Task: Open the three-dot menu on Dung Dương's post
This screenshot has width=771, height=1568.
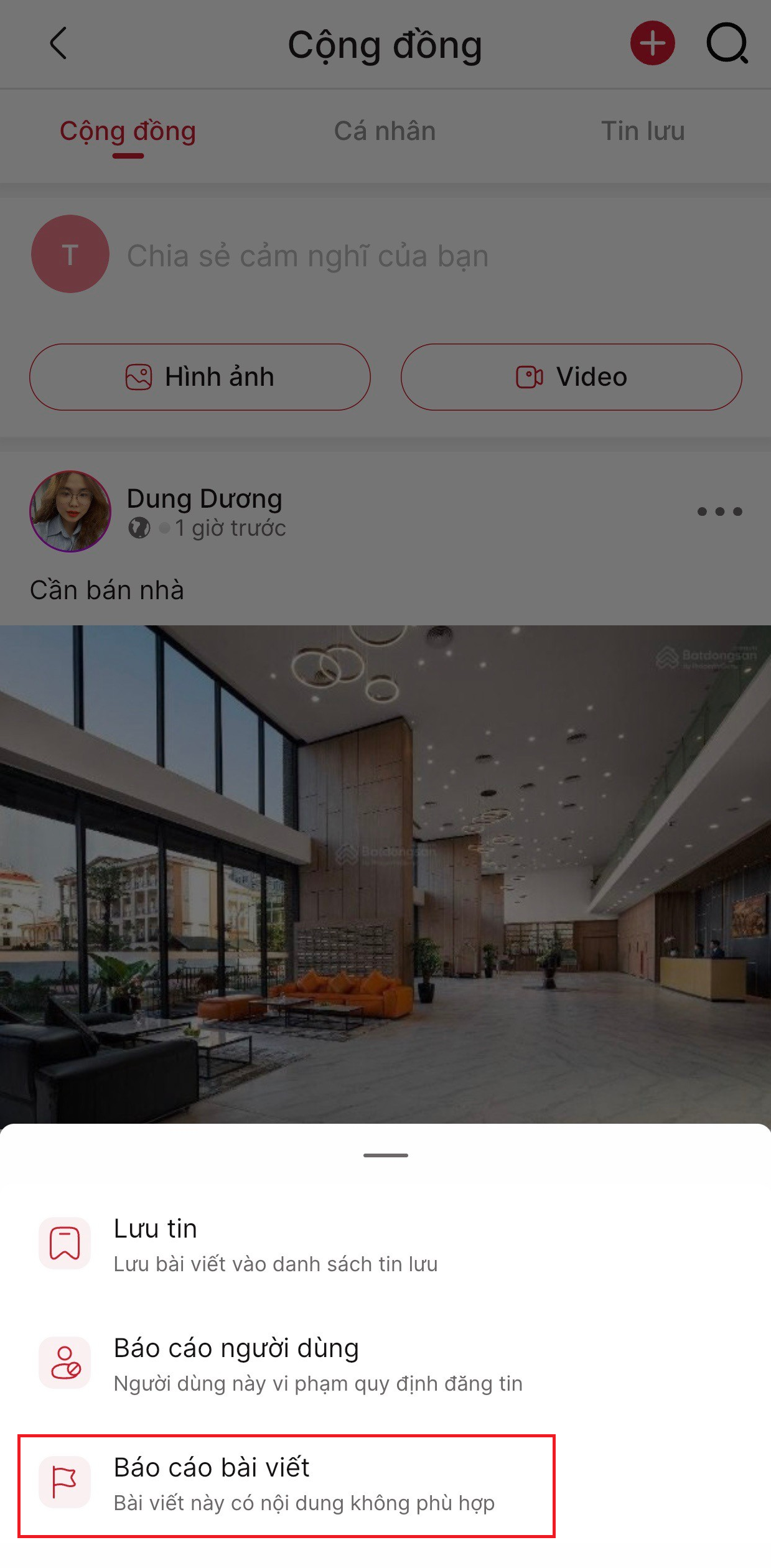Action: click(x=719, y=511)
